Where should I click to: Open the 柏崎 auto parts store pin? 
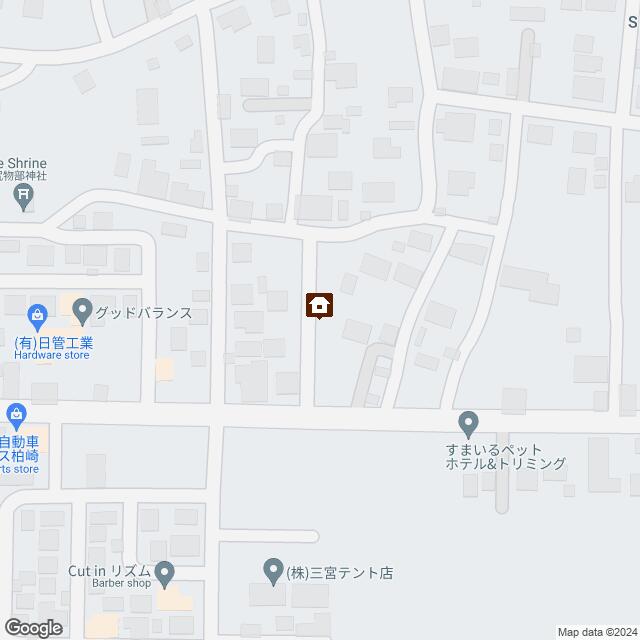(x=15, y=414)
